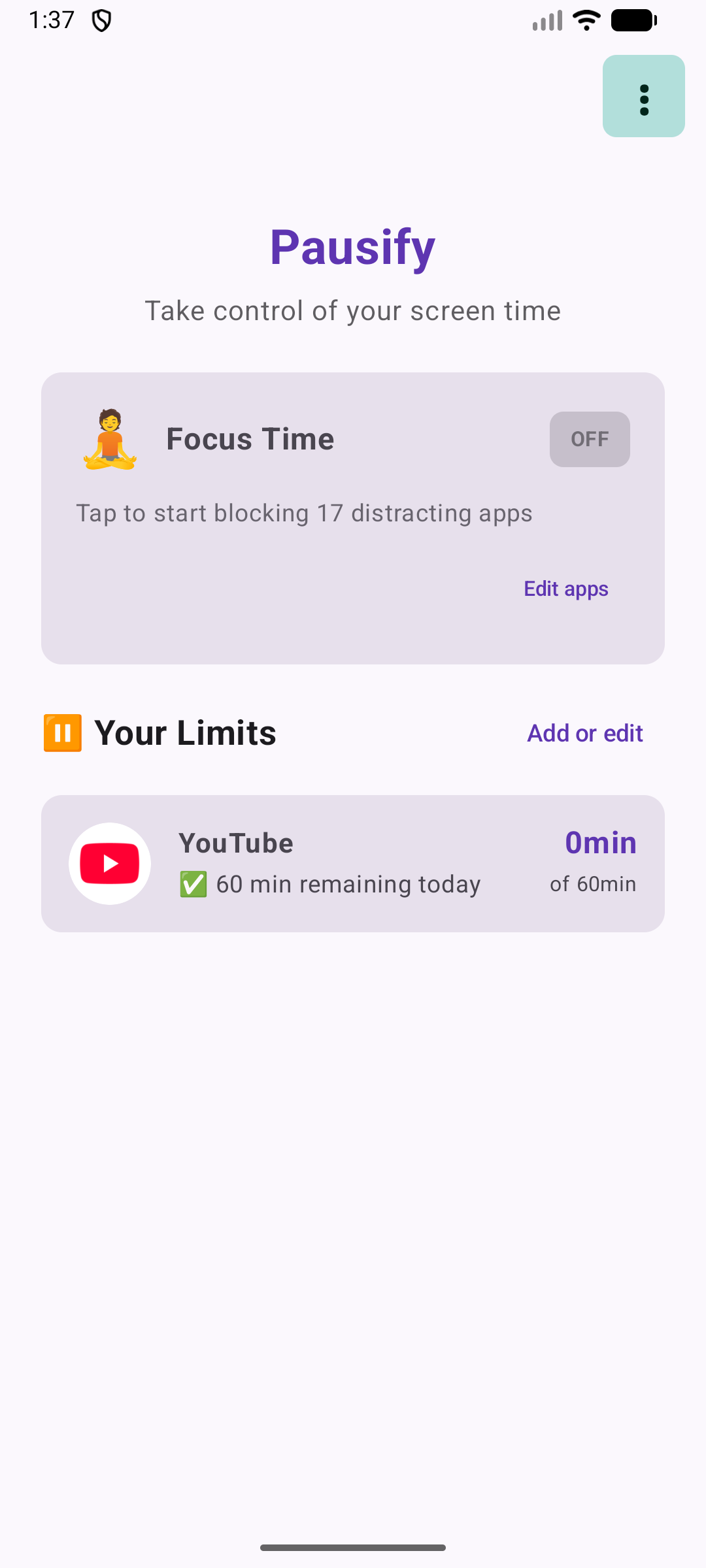Open Edit apps
The image size is (706, 1568).
point(565,589)
